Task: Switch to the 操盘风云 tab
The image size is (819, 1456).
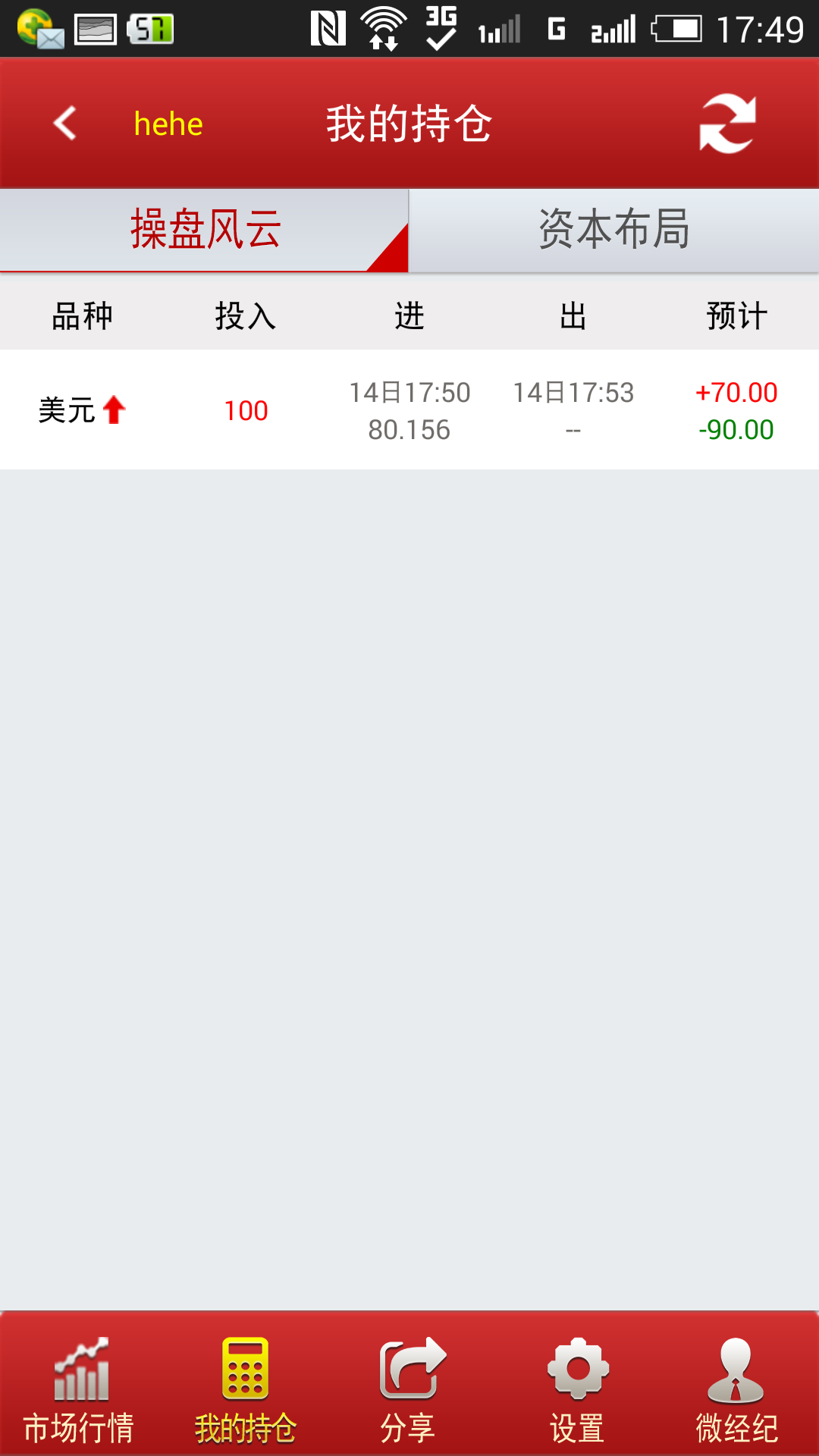Action: tap(205, 229)
